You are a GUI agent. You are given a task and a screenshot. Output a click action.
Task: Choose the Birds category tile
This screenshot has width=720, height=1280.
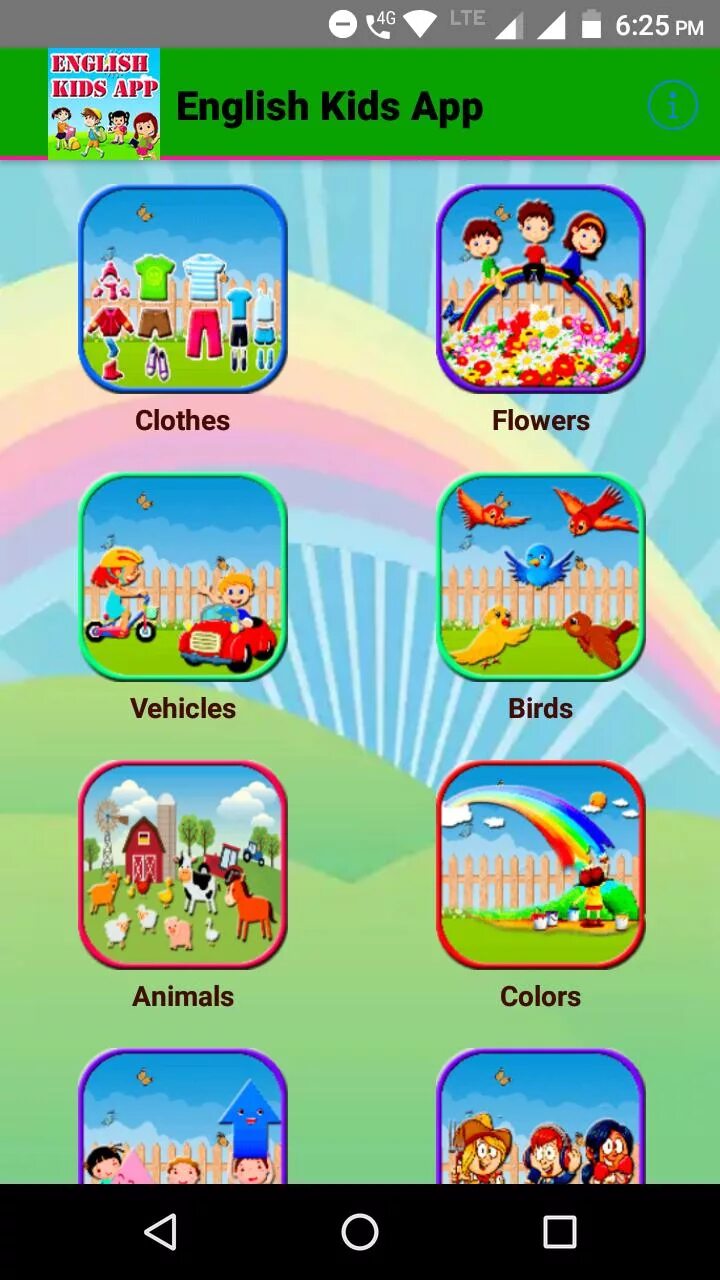coord(540,577)
